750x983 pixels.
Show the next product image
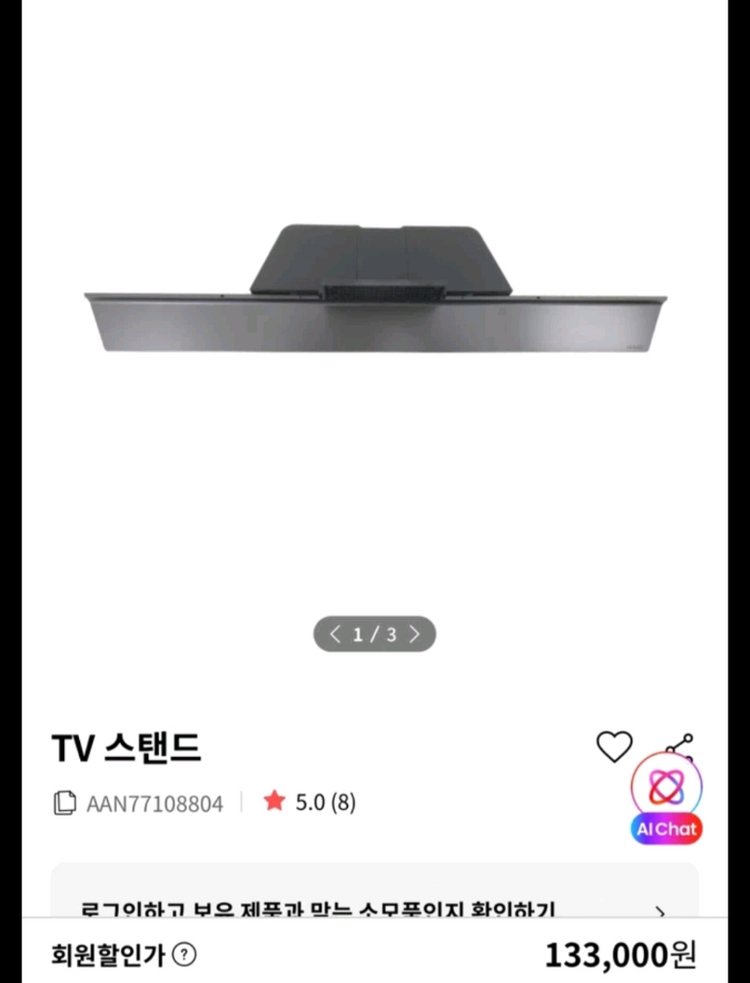[417, 634]
